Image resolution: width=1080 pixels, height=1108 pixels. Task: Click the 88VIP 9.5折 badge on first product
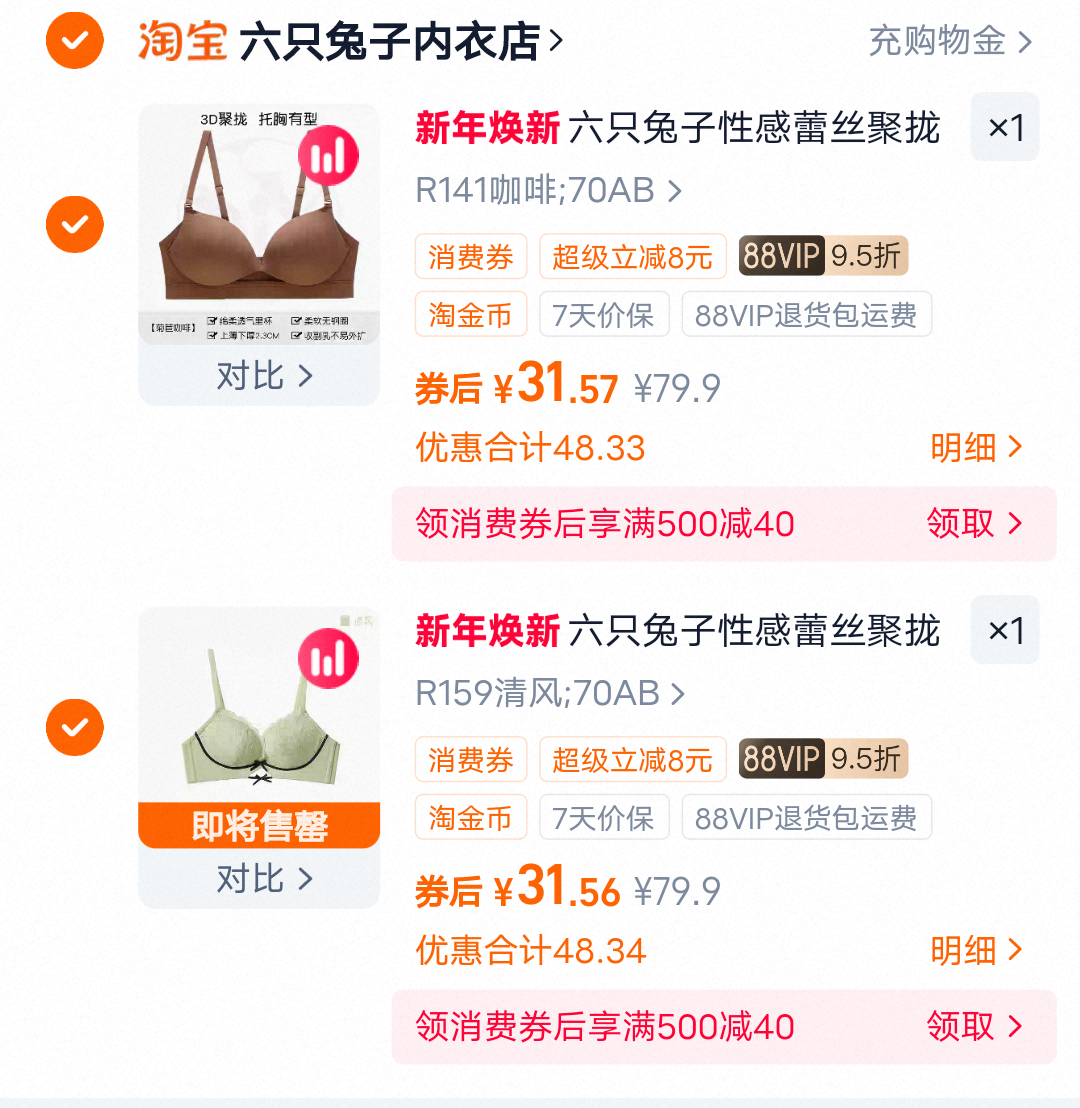point(820,256)
